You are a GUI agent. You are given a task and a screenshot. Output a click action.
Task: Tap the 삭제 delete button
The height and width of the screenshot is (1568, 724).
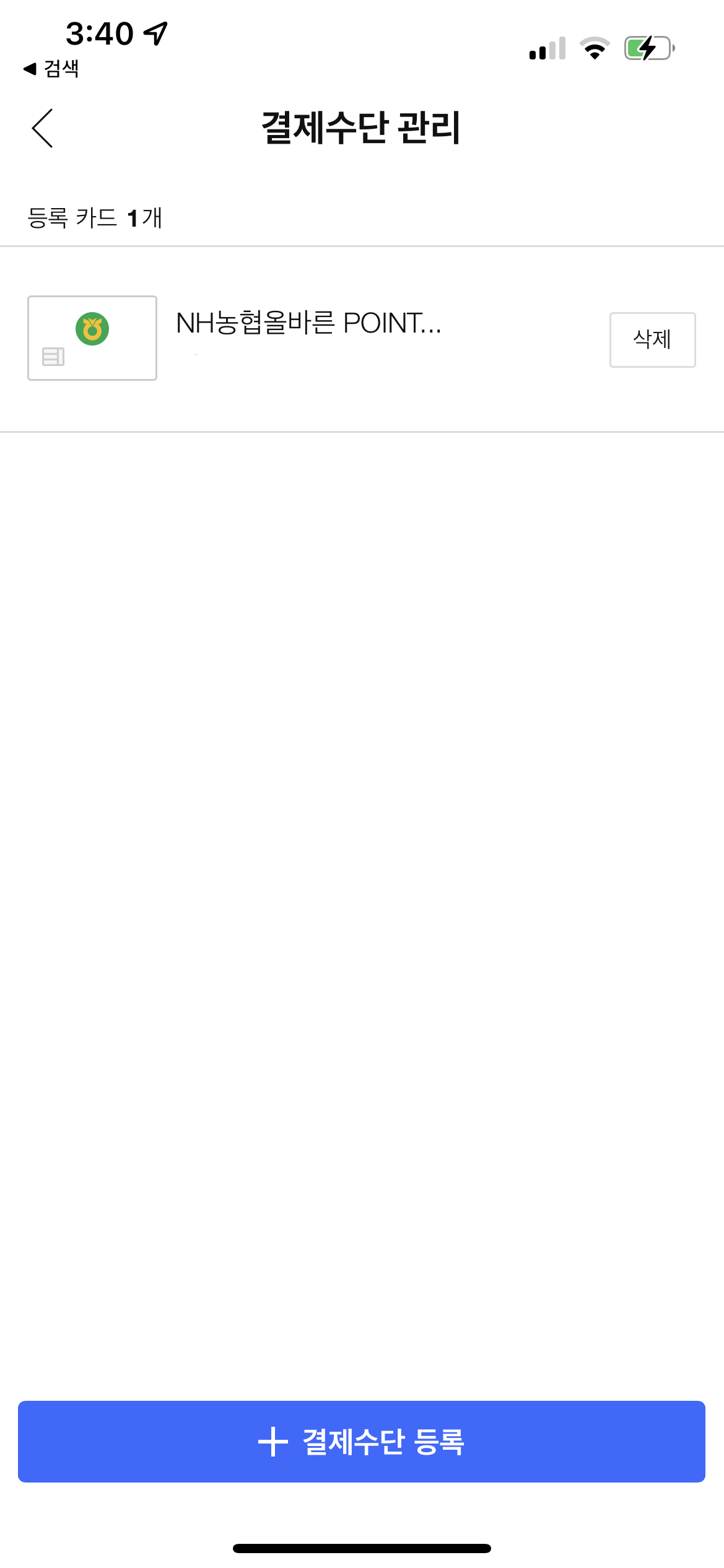[x=652, y=339]
